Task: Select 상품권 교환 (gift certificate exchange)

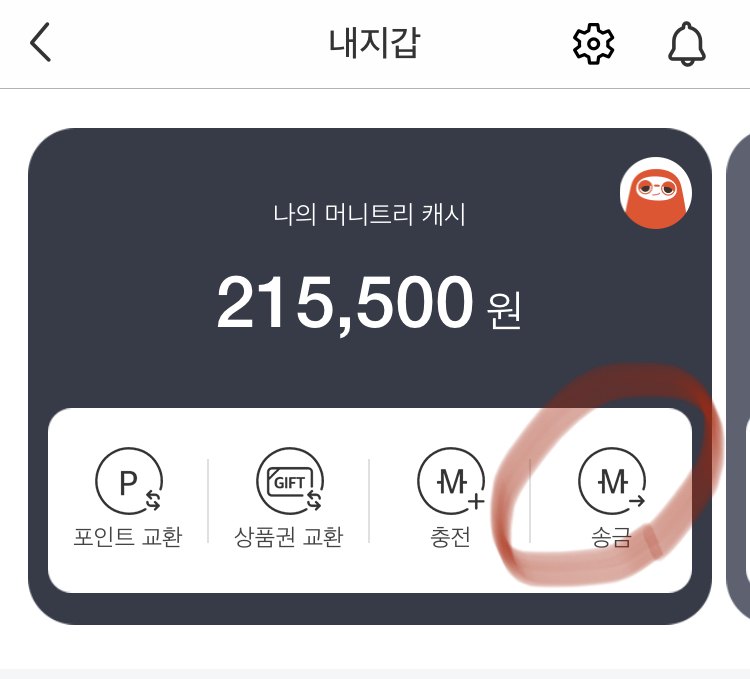Action: pyautogui.click(x=288, y=500)
